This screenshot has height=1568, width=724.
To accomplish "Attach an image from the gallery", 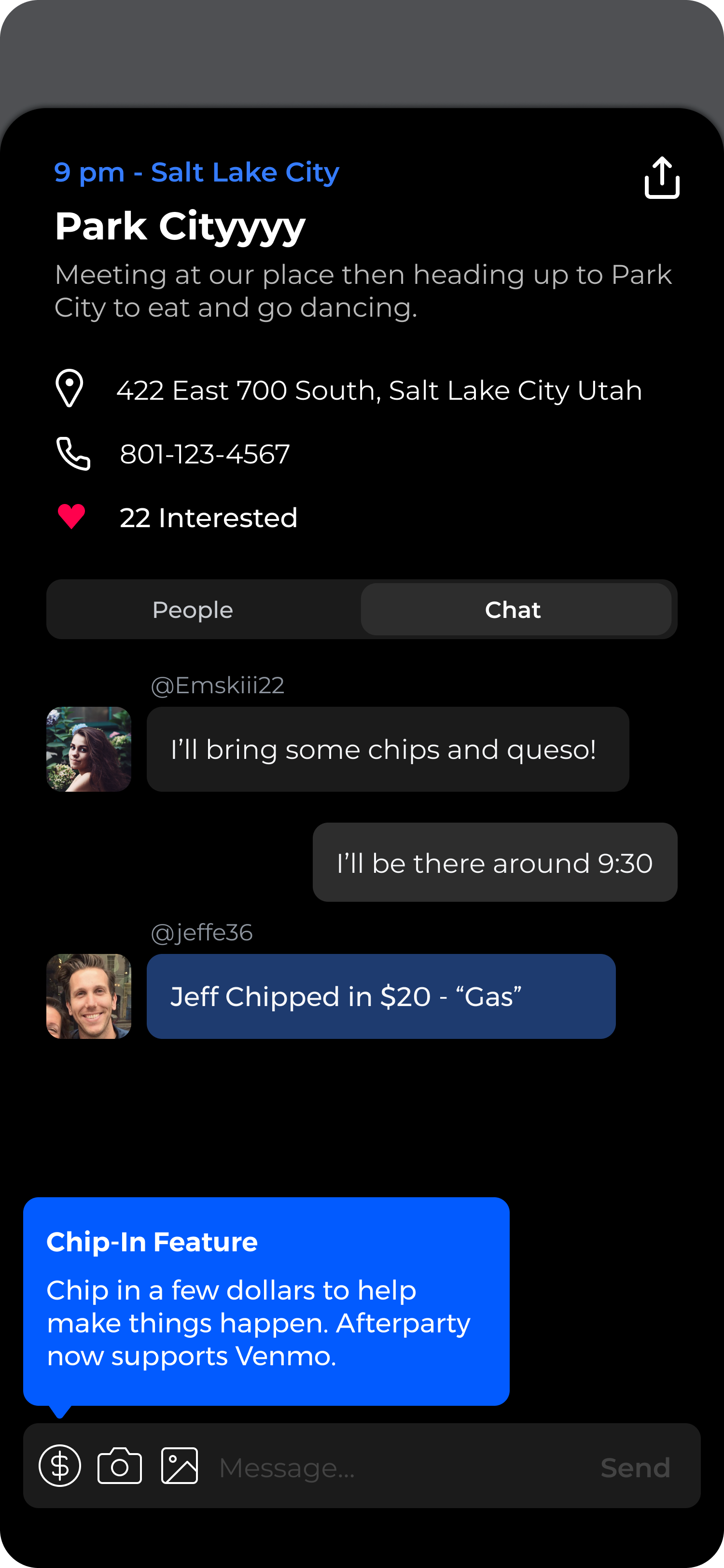I will tap(180, 1466).
